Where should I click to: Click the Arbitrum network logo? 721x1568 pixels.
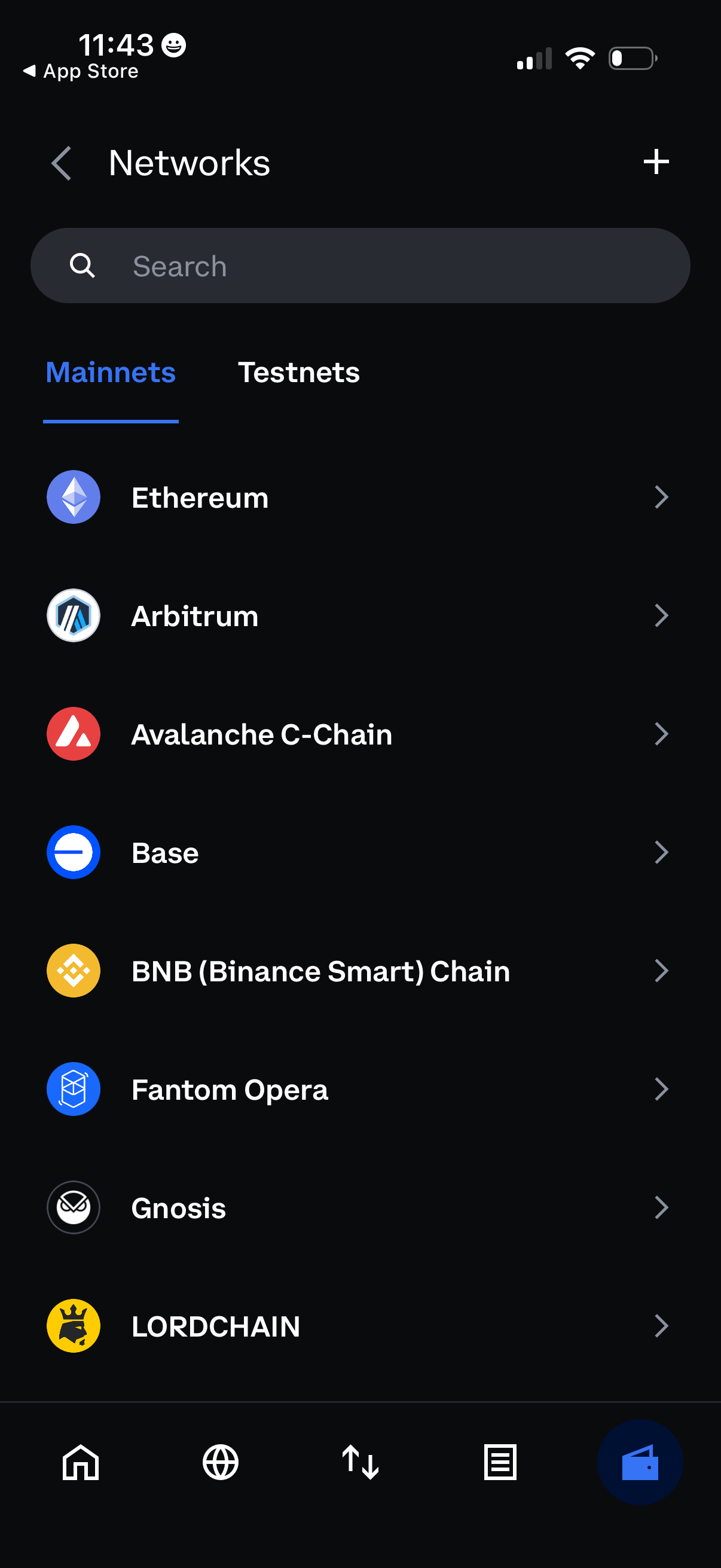(x=72, y=615)
